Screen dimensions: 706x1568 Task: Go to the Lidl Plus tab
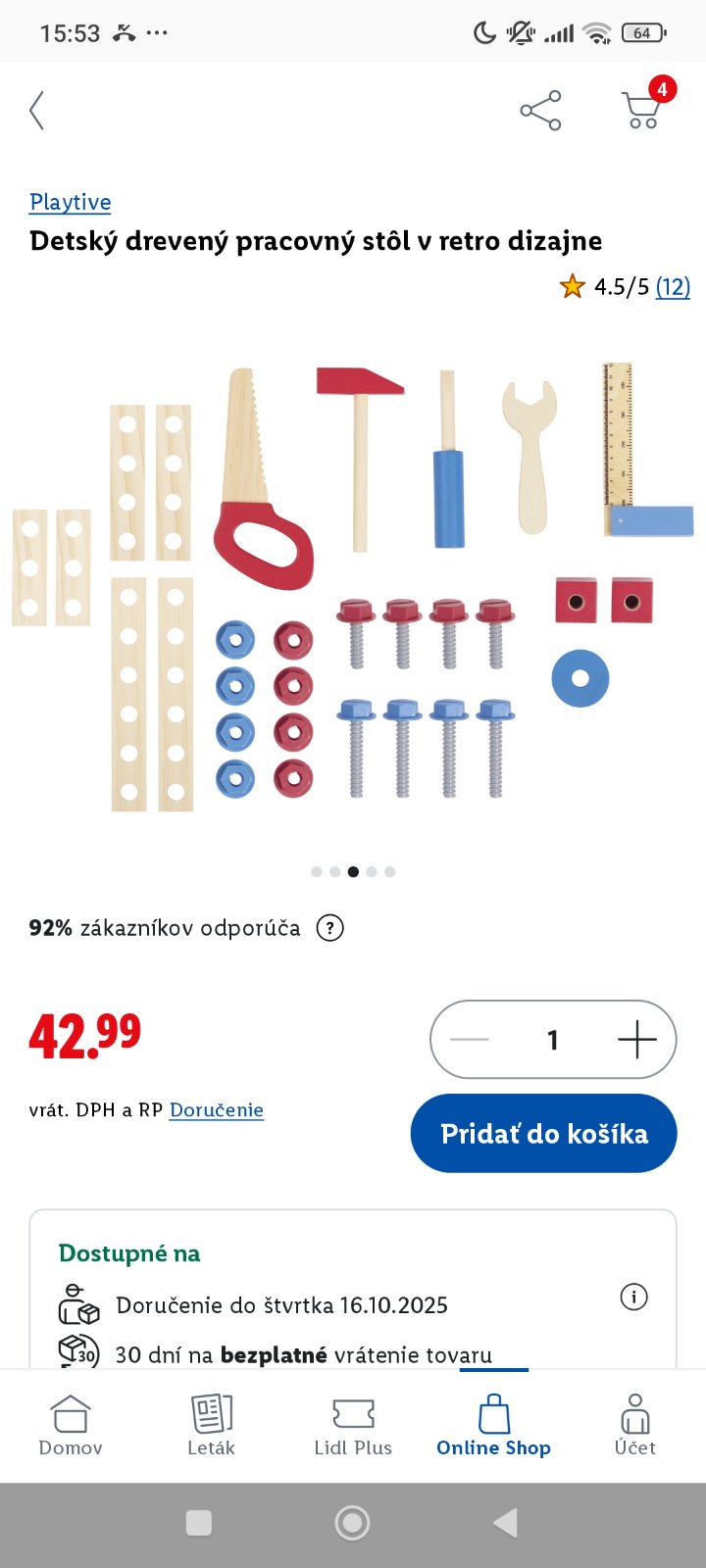(353, 1425)
